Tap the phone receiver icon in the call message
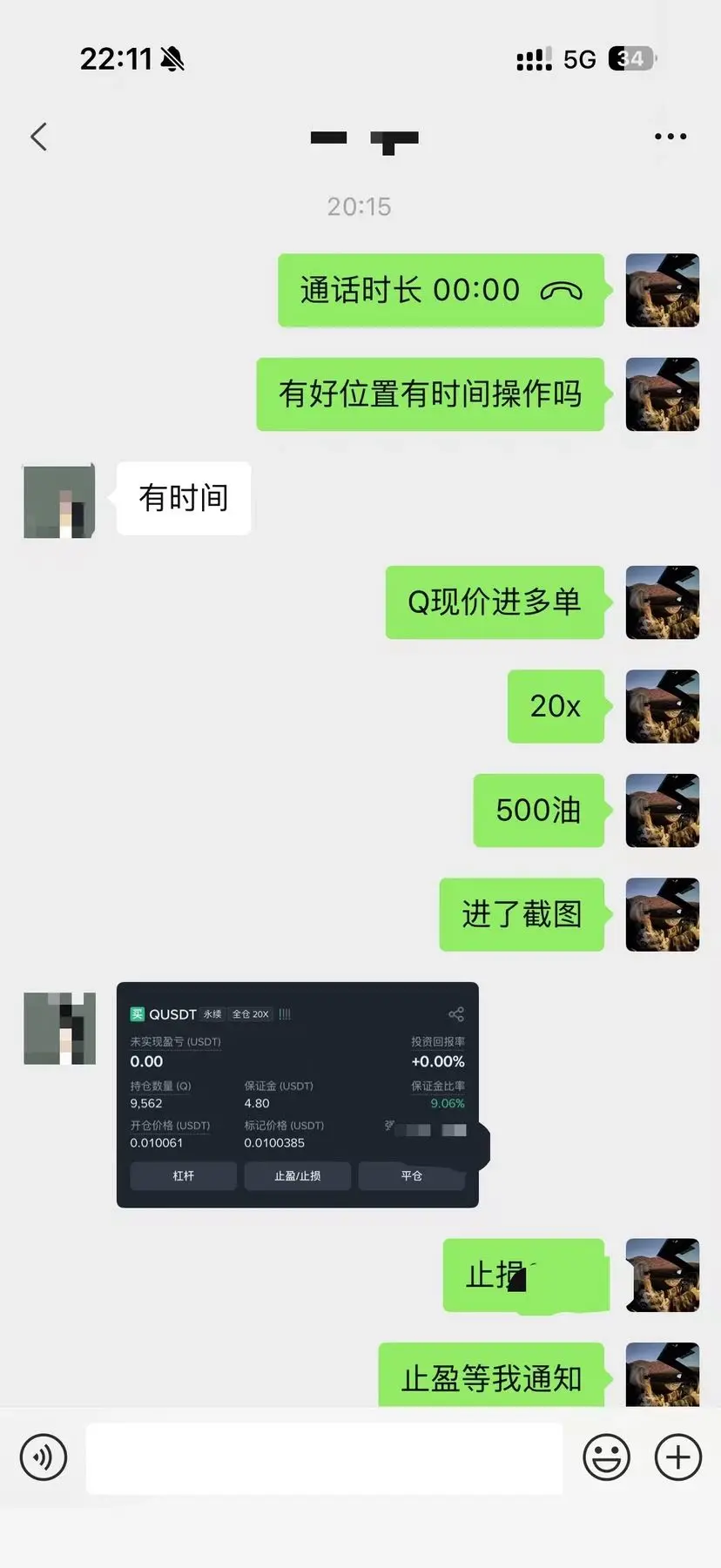The image size is (721, 1568). (x=560, y=290)
